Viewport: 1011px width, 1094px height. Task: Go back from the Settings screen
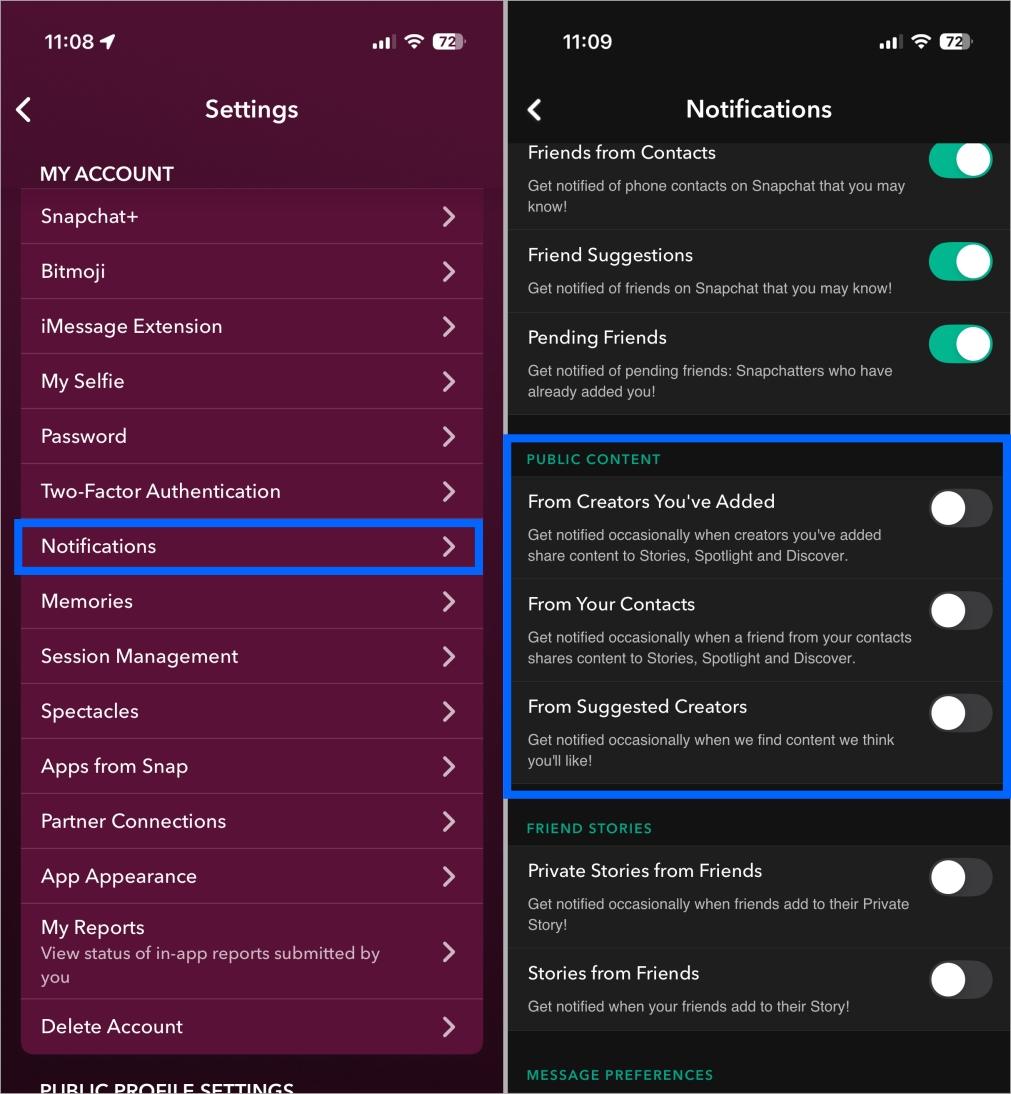pos(24,109)
